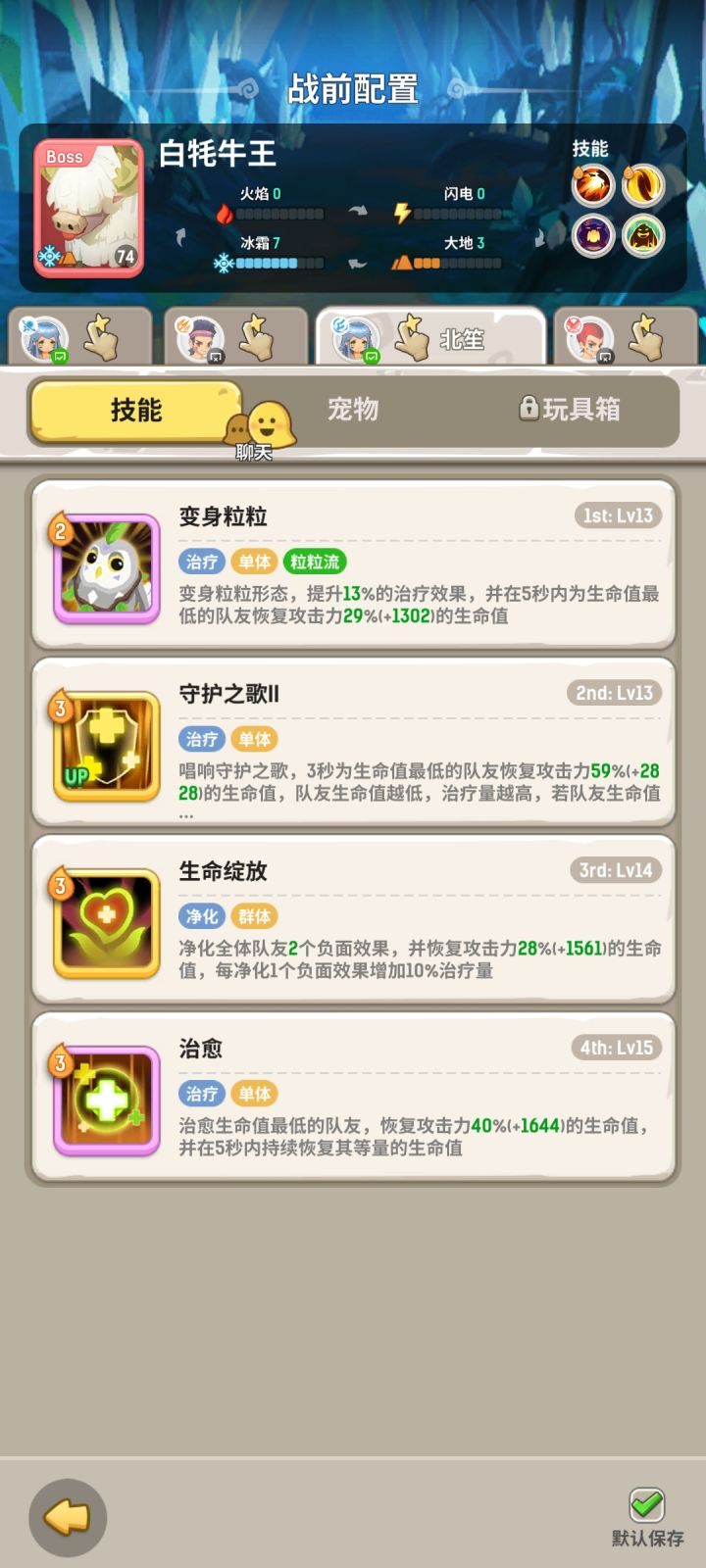View the boss's first flame skill icon

[594, 185]
